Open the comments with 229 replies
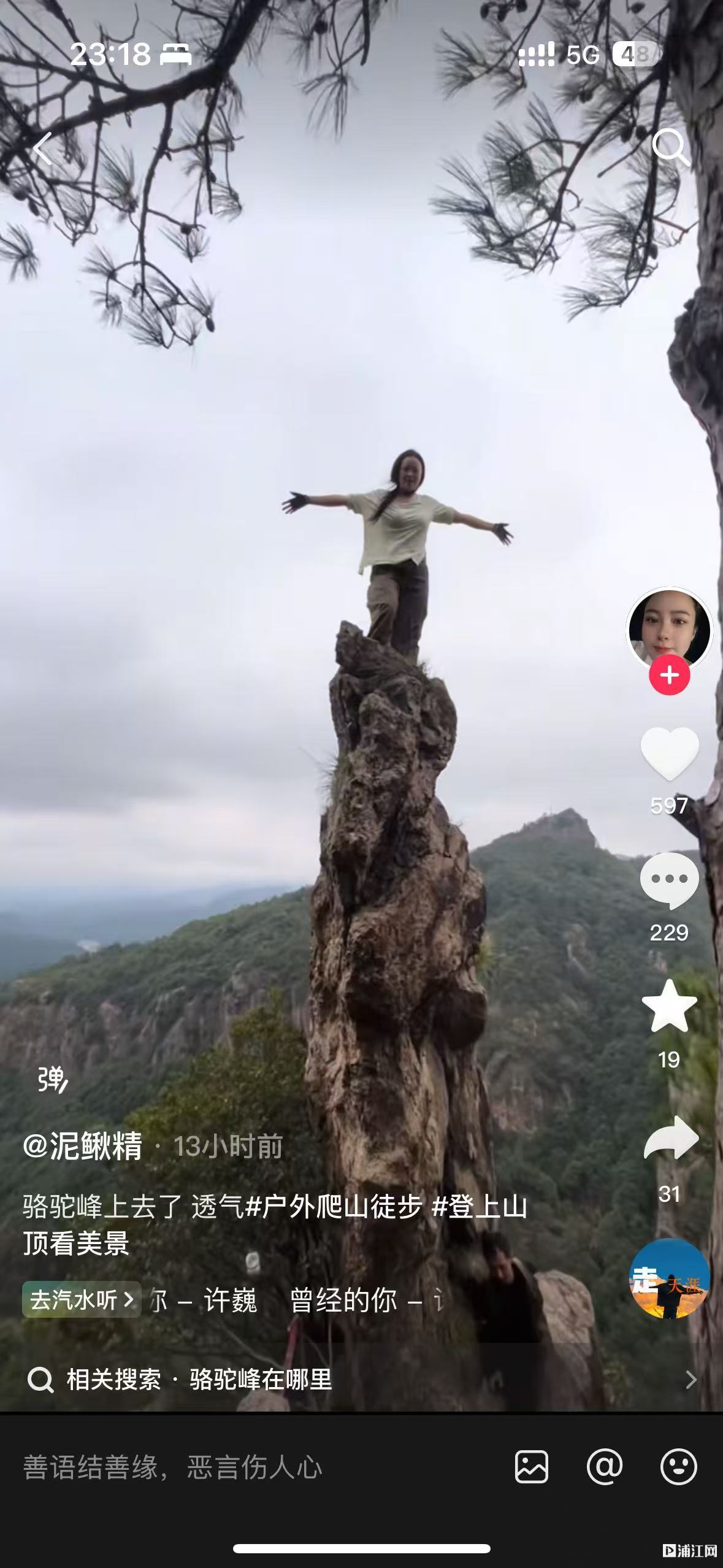 tap(669, 881)
